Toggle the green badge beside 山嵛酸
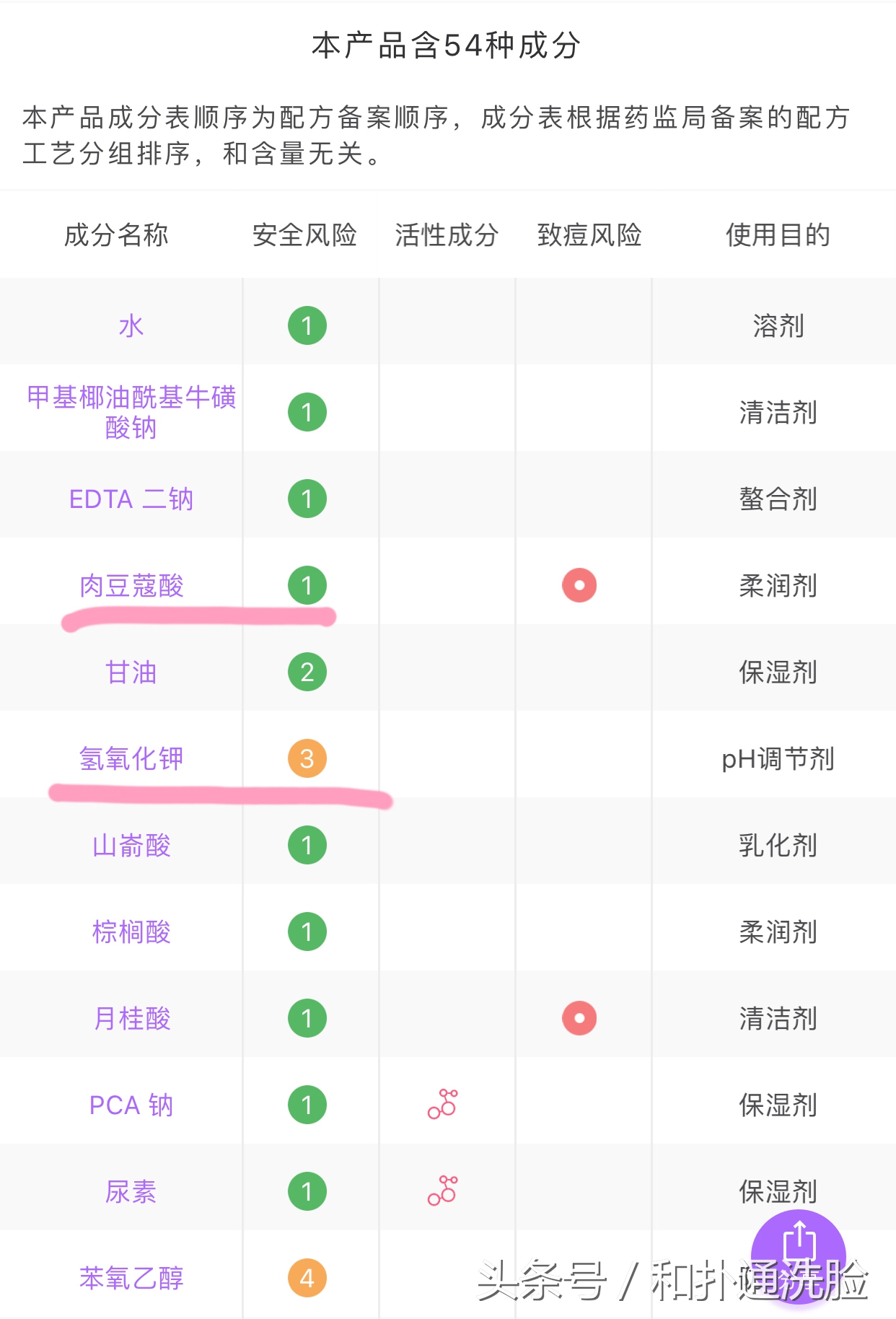The height and width of the screenshot is (1319, 896). coord(307,843)
